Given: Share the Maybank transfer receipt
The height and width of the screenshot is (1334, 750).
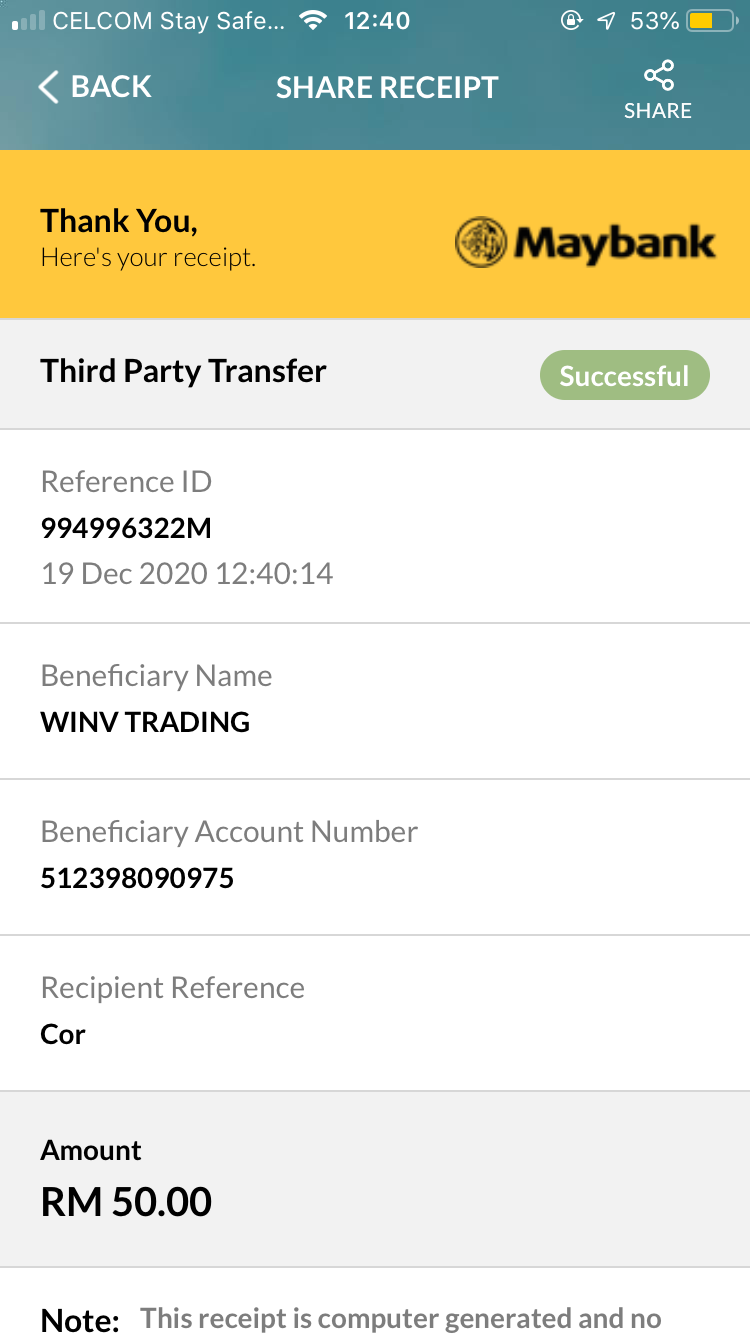Looking at the screenshot, I should (x=657, y=91).
